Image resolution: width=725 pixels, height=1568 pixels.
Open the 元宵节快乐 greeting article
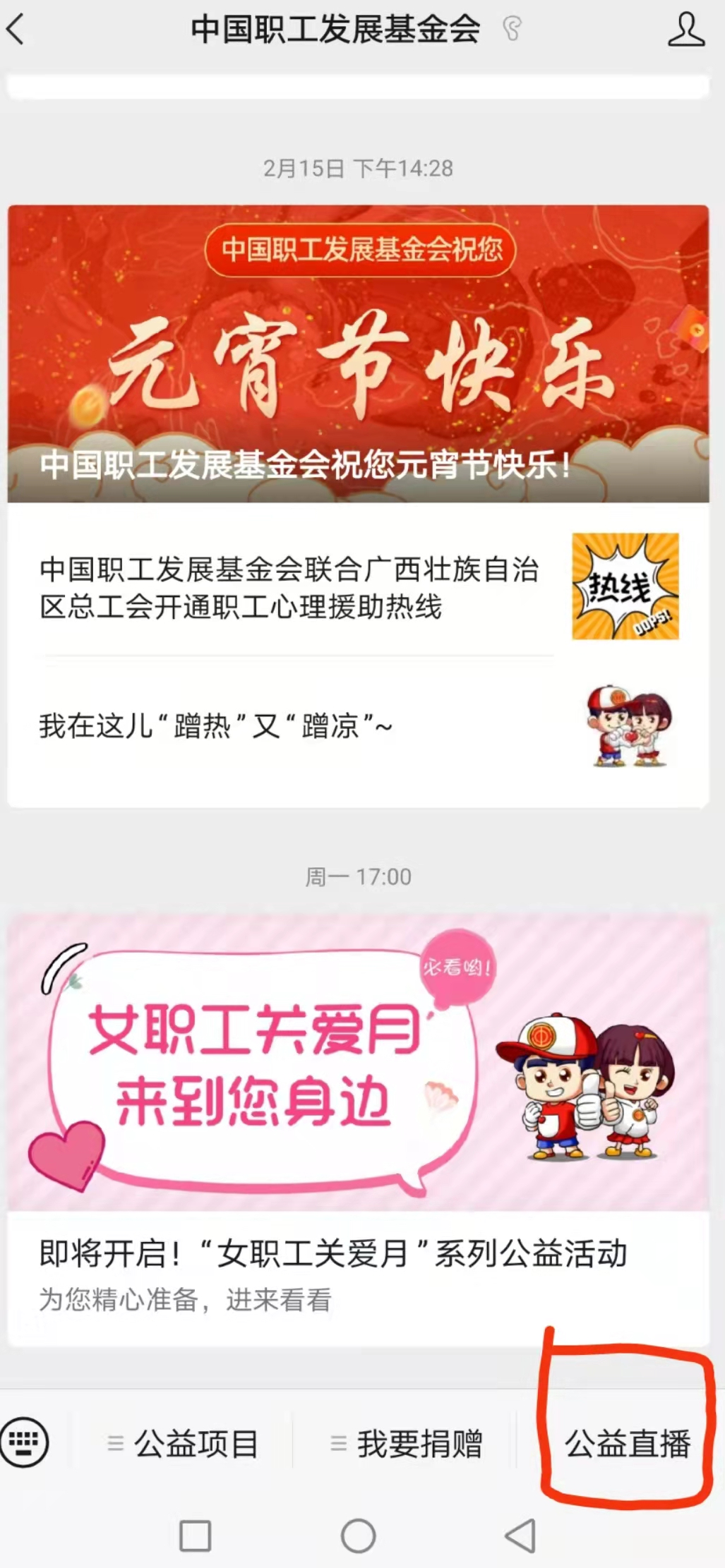coord(358,354)
